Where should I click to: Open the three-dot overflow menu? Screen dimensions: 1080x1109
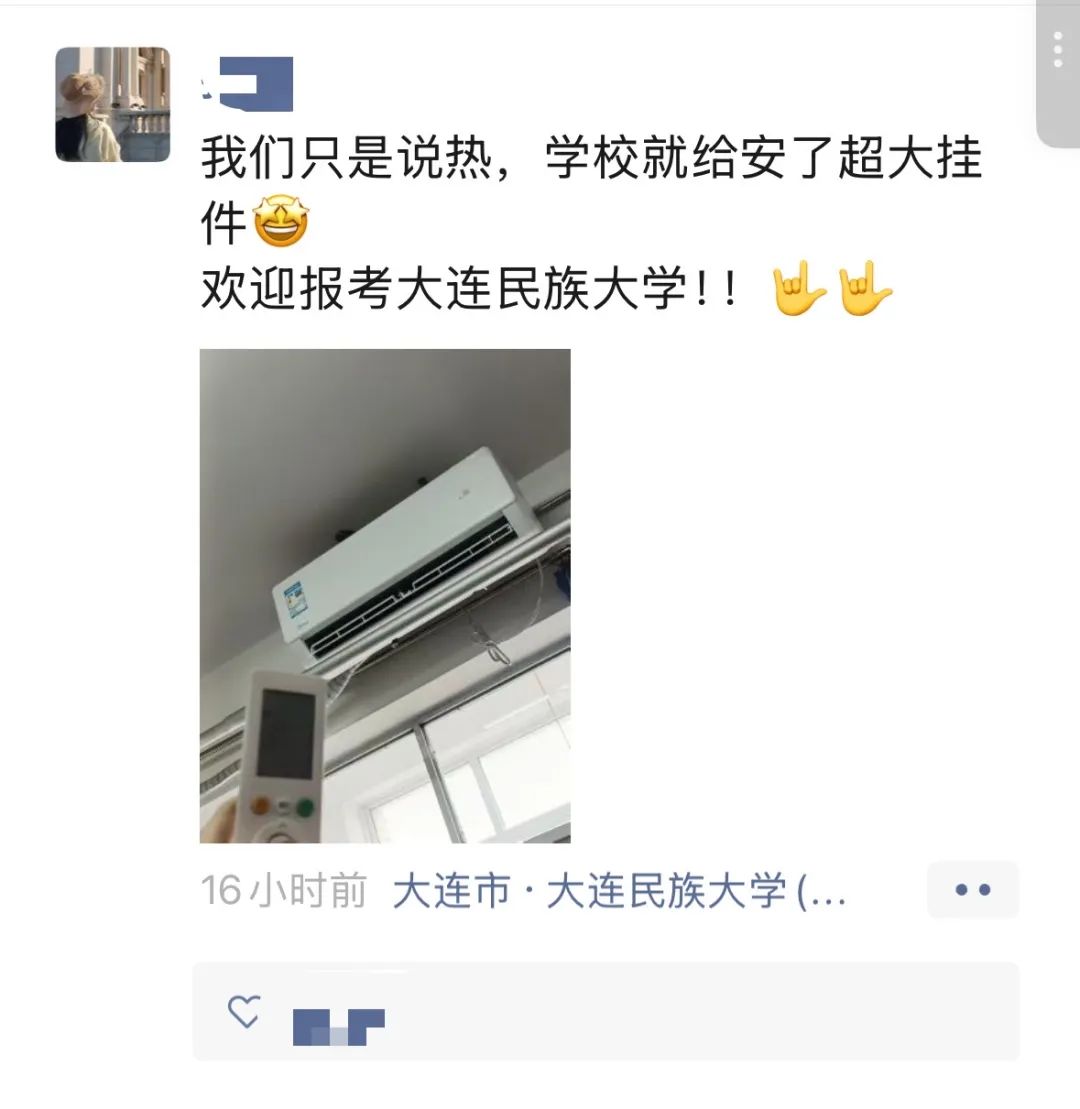(x=1058, y=50)
